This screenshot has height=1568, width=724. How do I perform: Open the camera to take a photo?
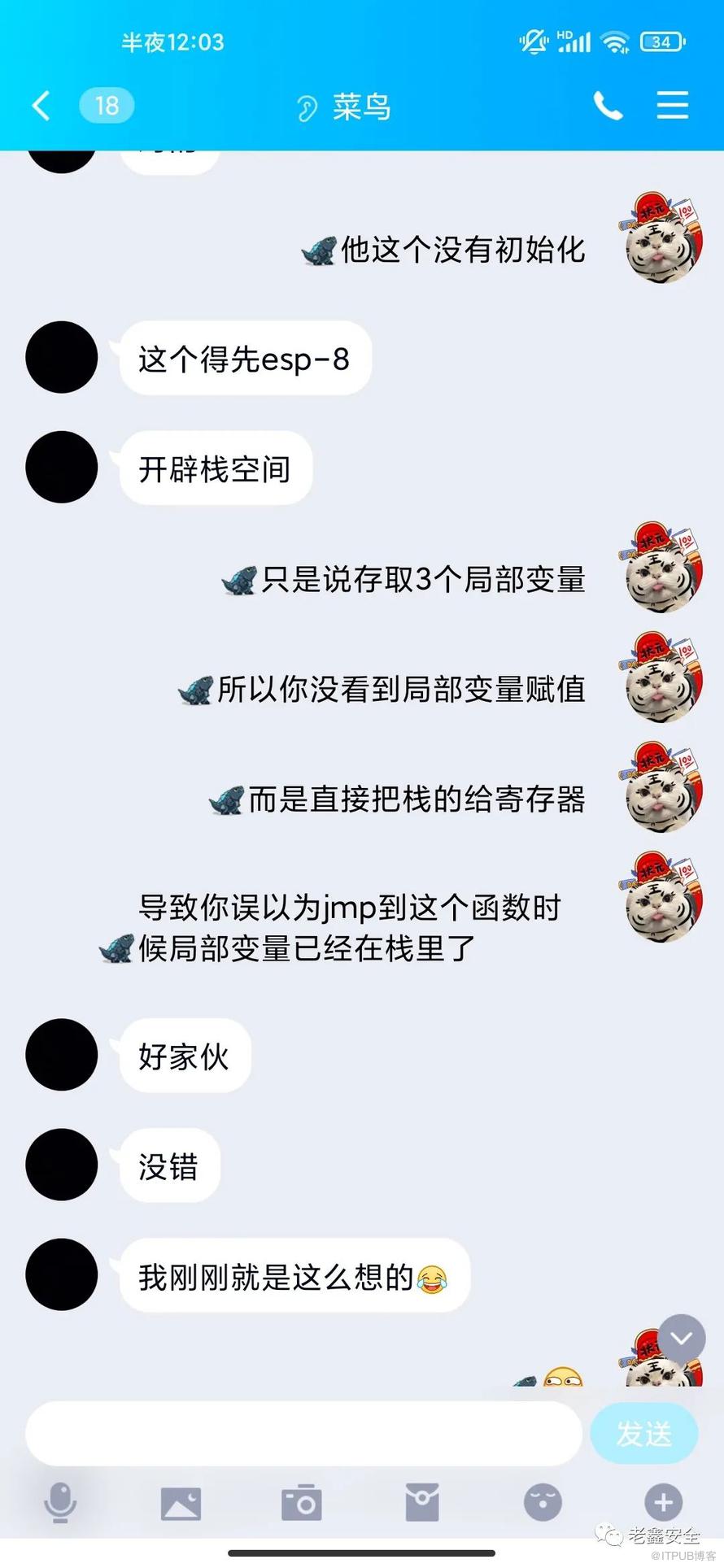pos(302,1503)
